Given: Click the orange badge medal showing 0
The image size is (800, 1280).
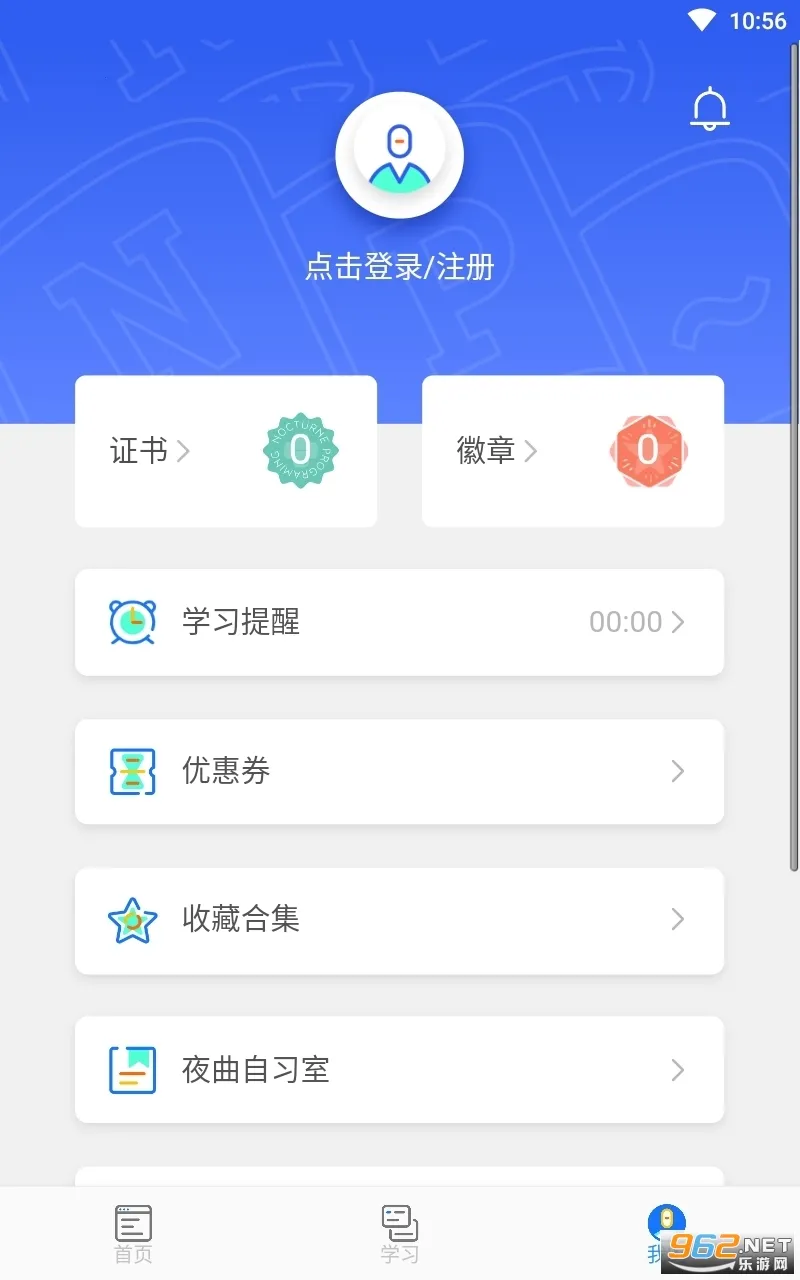Looking at the screenshot, I should tap(648, 451).
